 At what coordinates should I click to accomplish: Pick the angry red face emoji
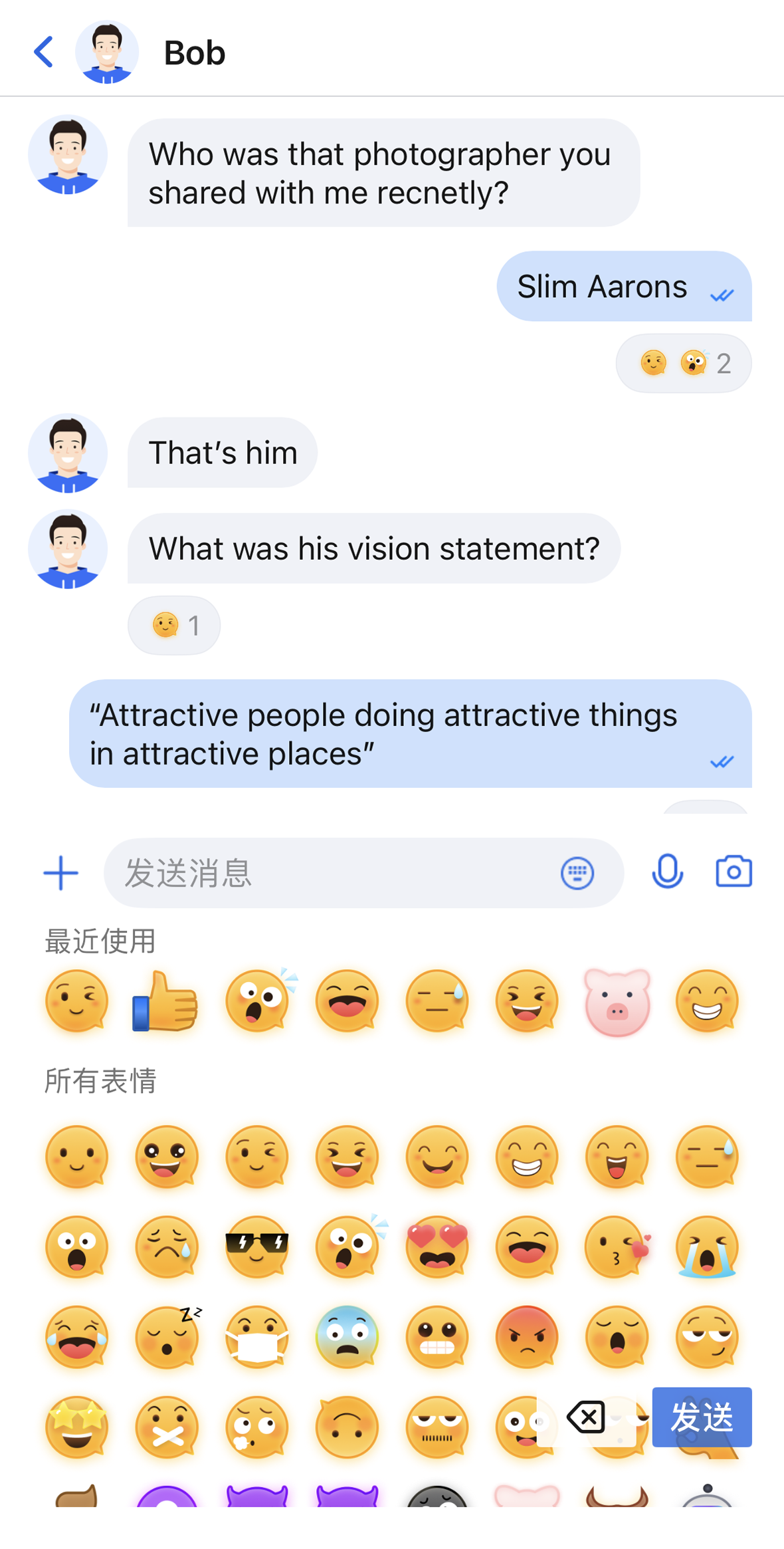(x=527, y=1337)
